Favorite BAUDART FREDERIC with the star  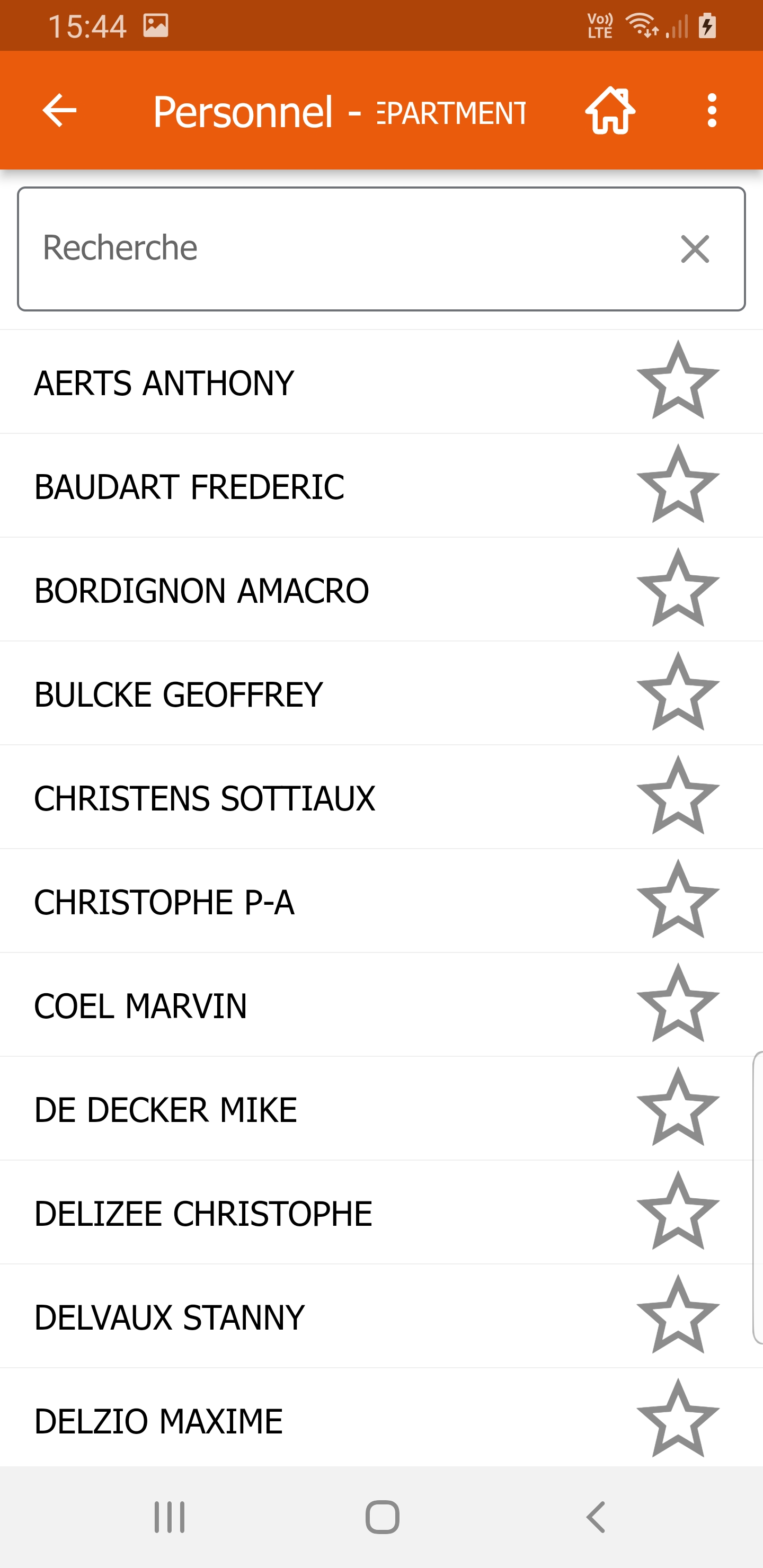(x=678, y=485)
